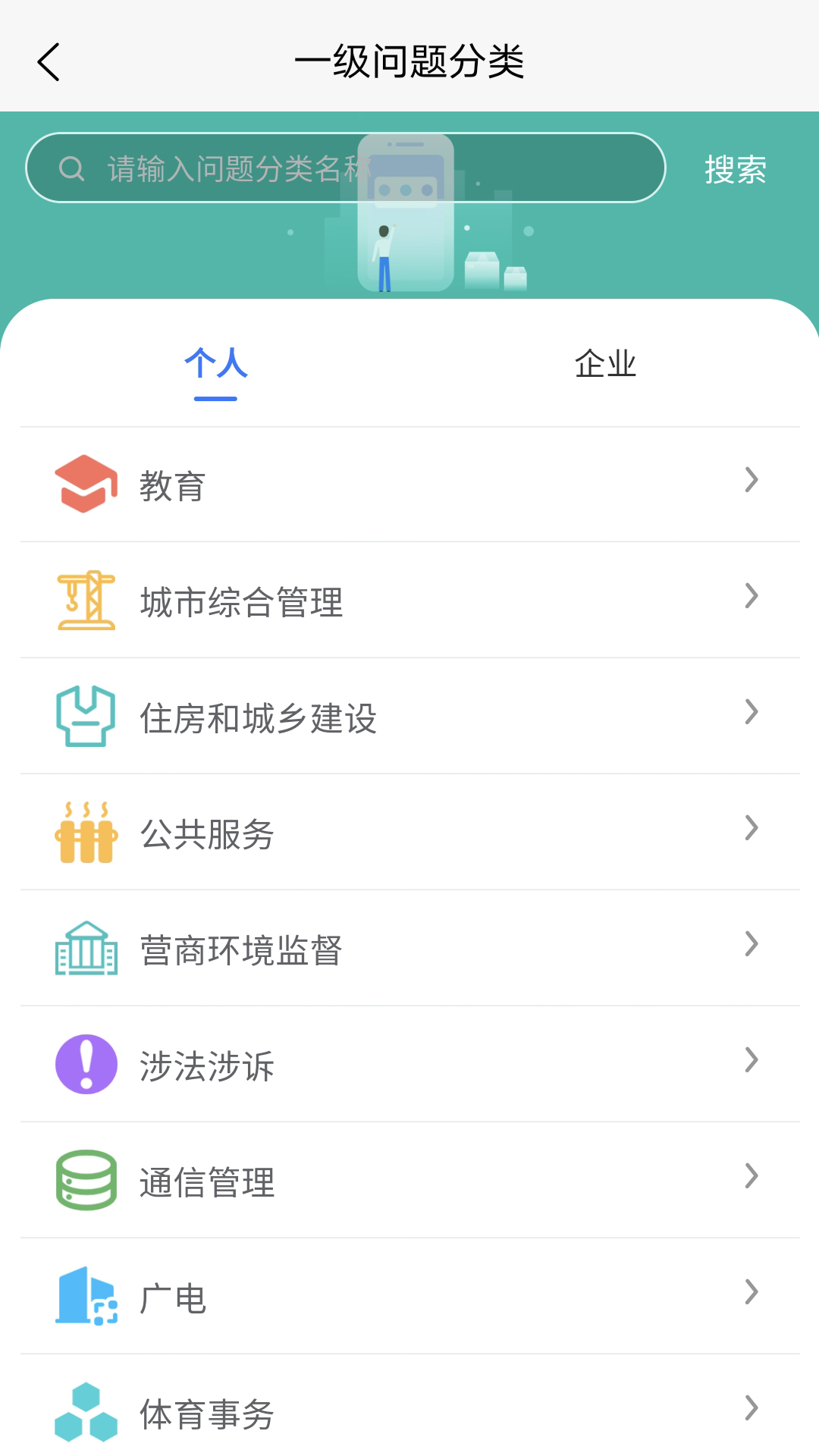Open the 体育事务 category
819x1456 pixels.
point(409,1412)
